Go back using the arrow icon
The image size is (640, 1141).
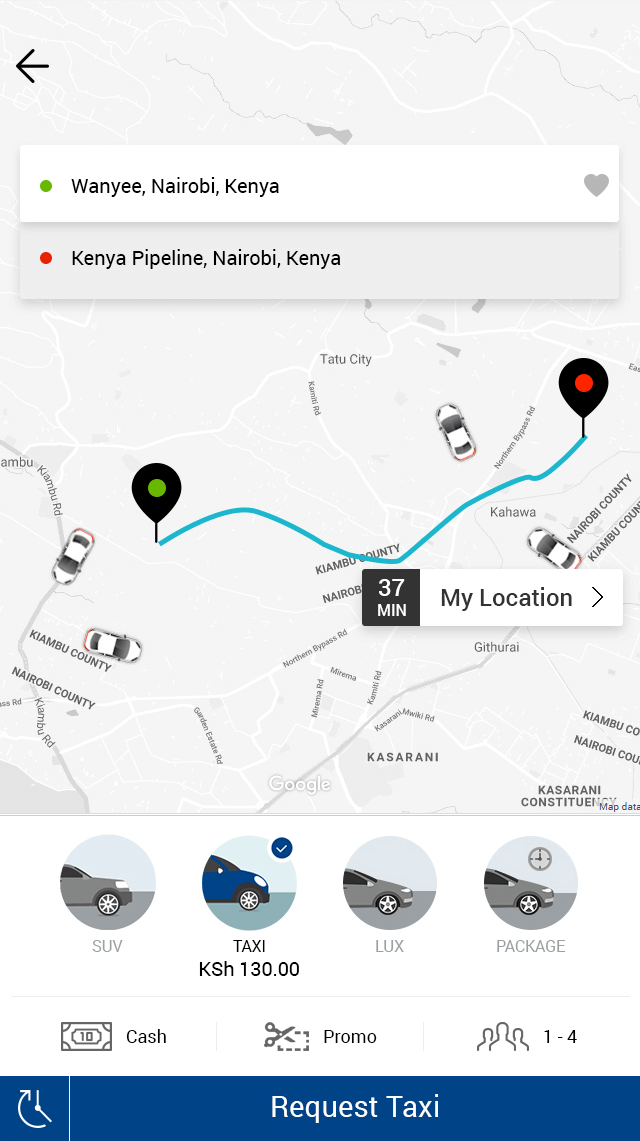pyautogui.click(x=32, y=66)
